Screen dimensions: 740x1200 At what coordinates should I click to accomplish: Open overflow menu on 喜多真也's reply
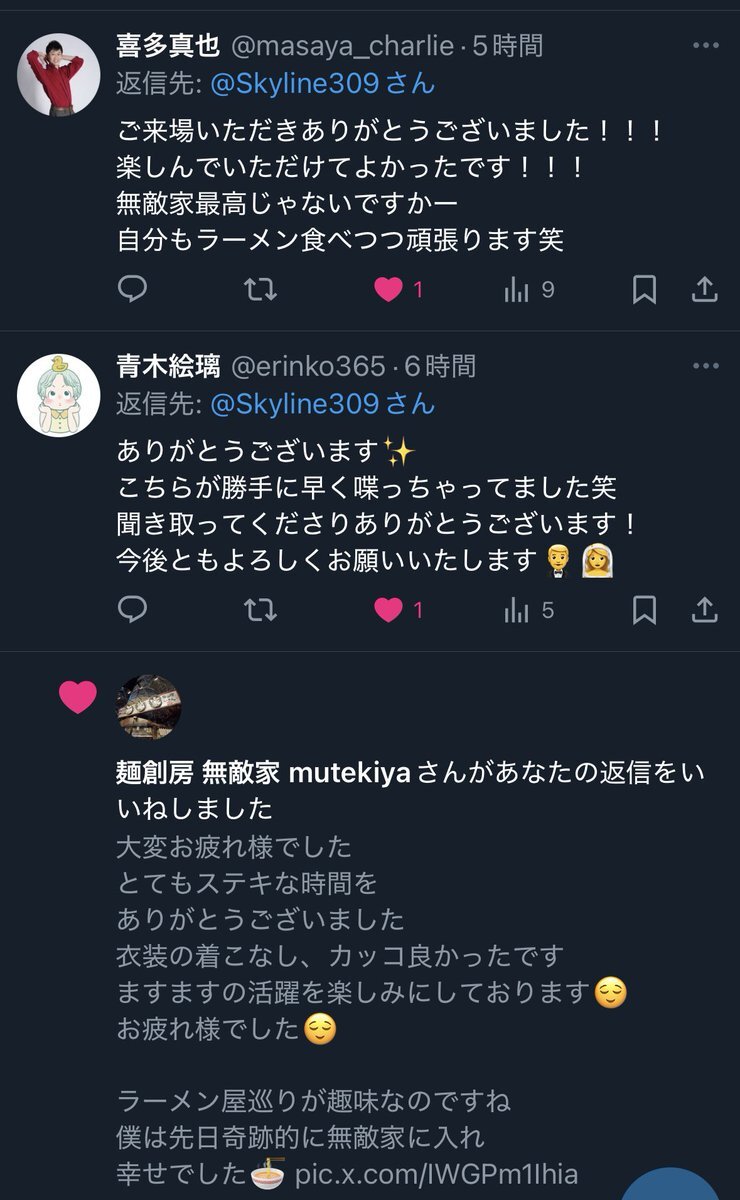(x=705, y=45)
